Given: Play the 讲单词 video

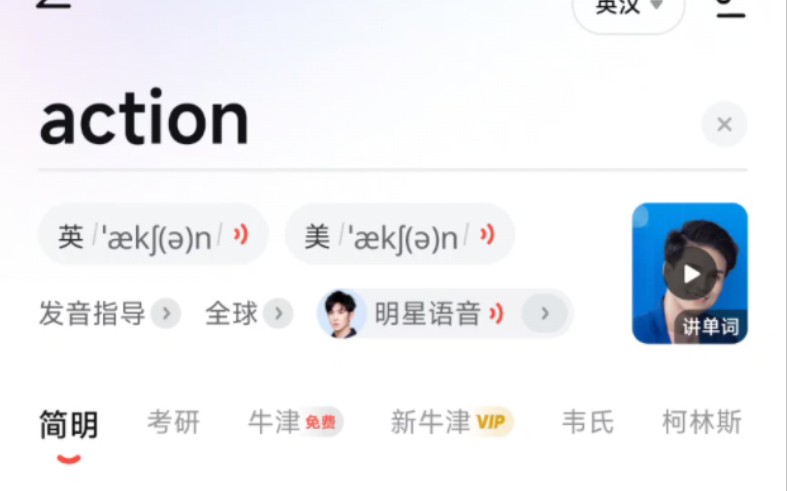Looking at the screenshot, I should point(690,273).
